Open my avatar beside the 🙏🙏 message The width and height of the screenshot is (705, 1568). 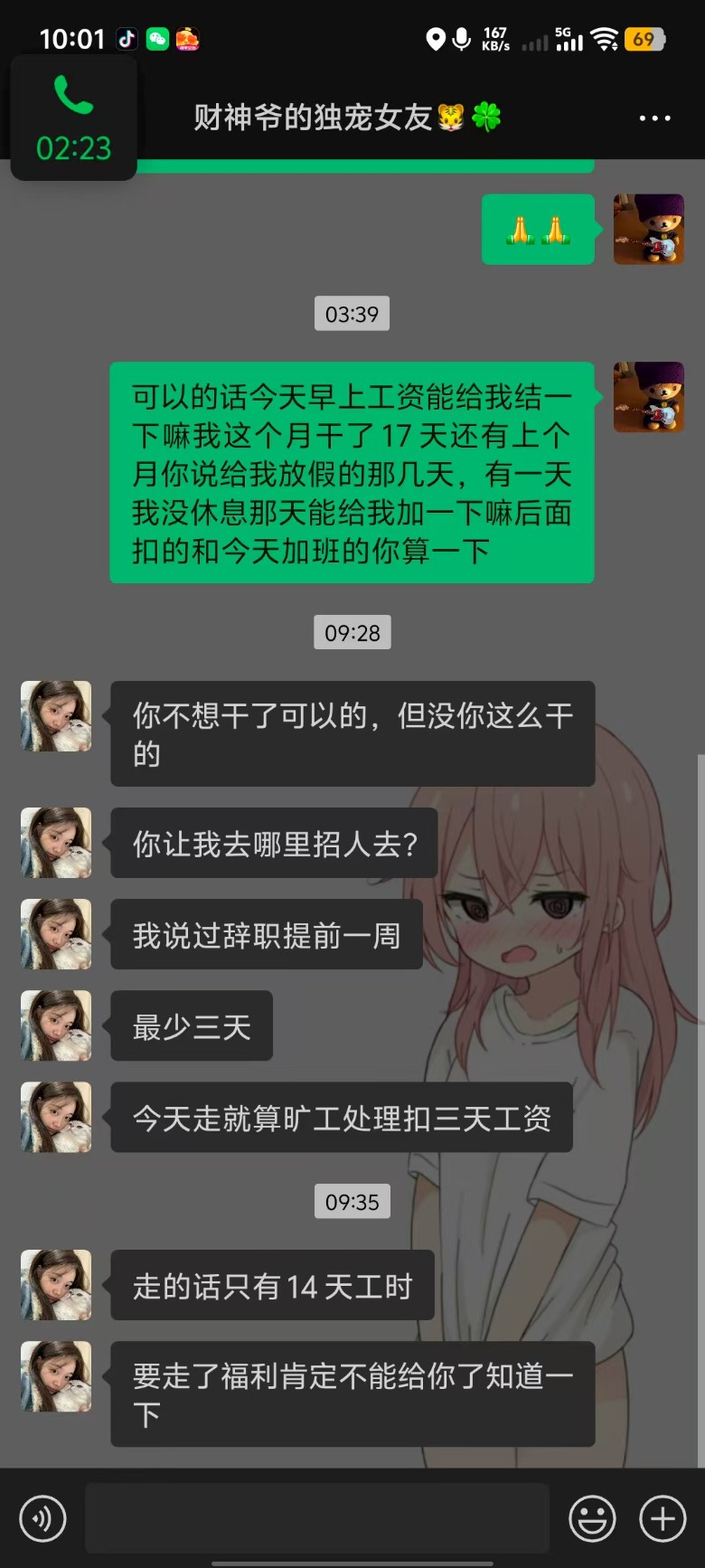[x=648, y=229]
